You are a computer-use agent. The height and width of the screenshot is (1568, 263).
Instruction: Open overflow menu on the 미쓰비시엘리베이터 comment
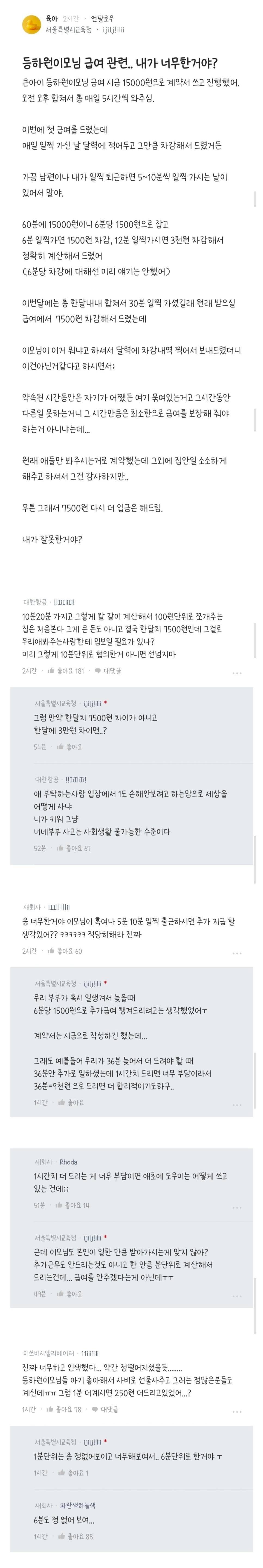pyautogui.click(x=237, y=1411)
